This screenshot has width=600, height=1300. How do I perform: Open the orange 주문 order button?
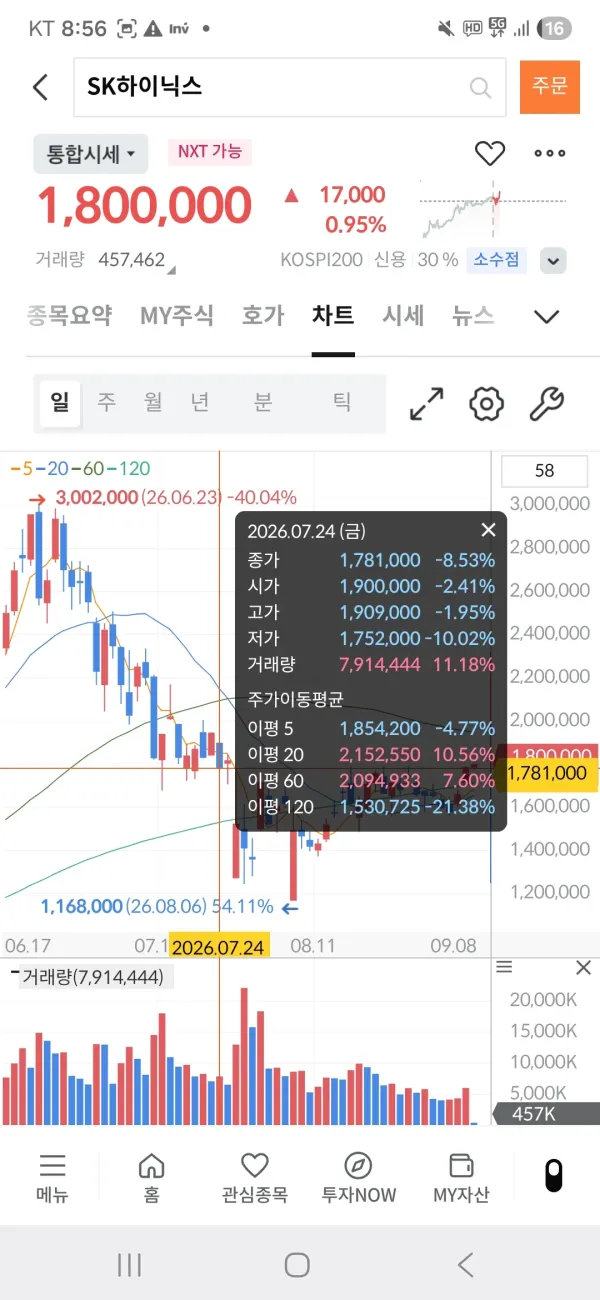click(550, 86)
